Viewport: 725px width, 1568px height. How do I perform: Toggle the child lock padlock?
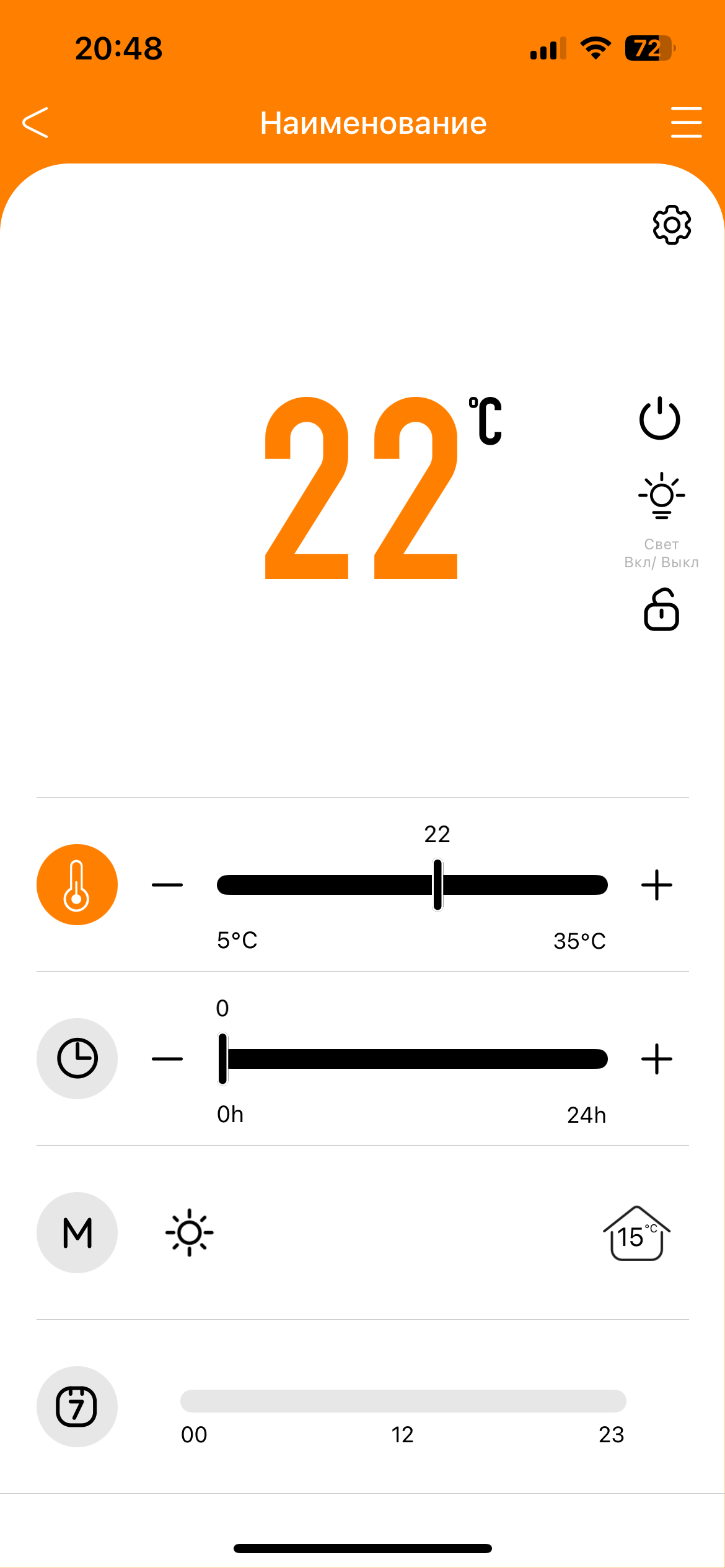point(661,611)
